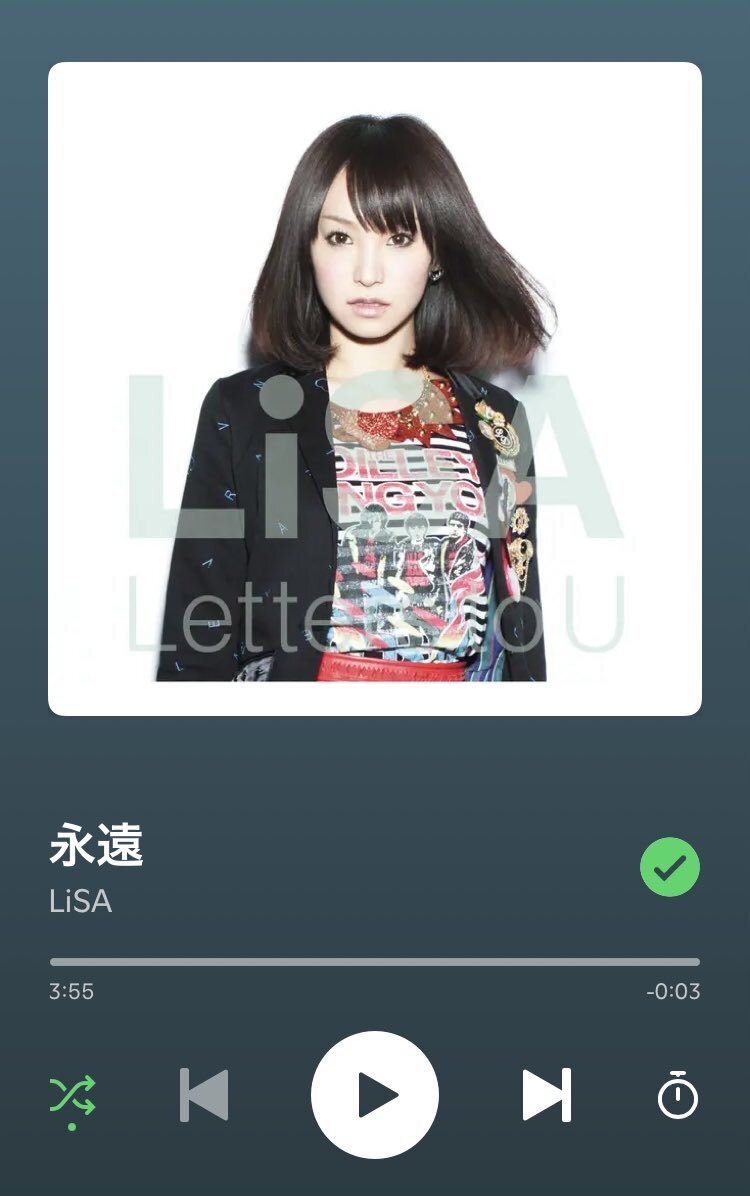750x1196 pixels.
Task: Open the artist name LiSA
Action: point(81,902)
